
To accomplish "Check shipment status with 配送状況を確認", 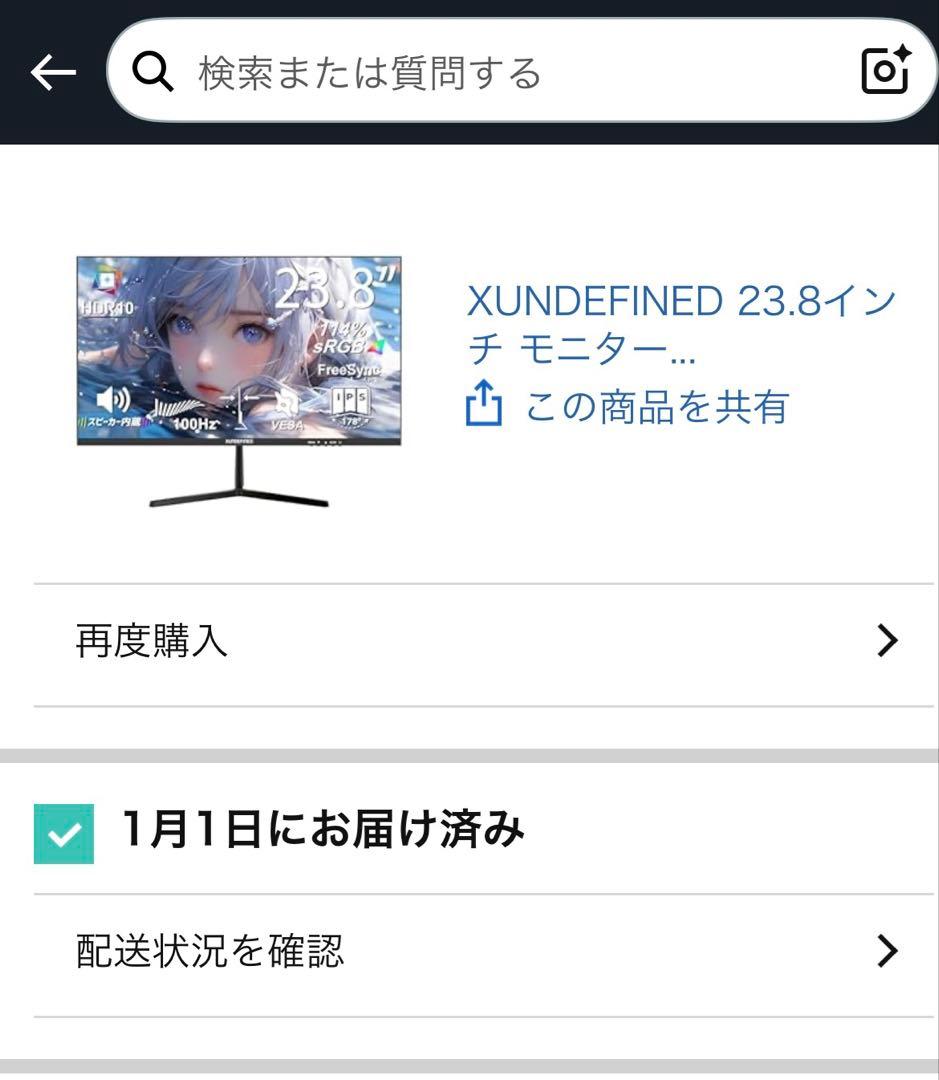I will click(x=211, y=953).
